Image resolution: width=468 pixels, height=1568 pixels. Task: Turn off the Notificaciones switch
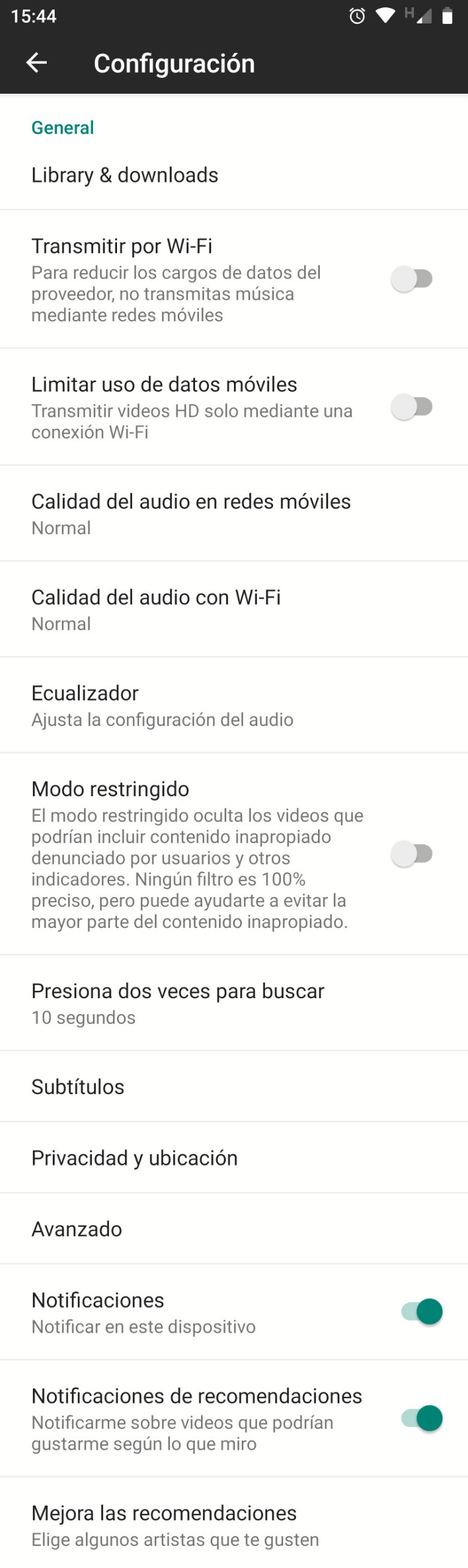[422, 1312]
